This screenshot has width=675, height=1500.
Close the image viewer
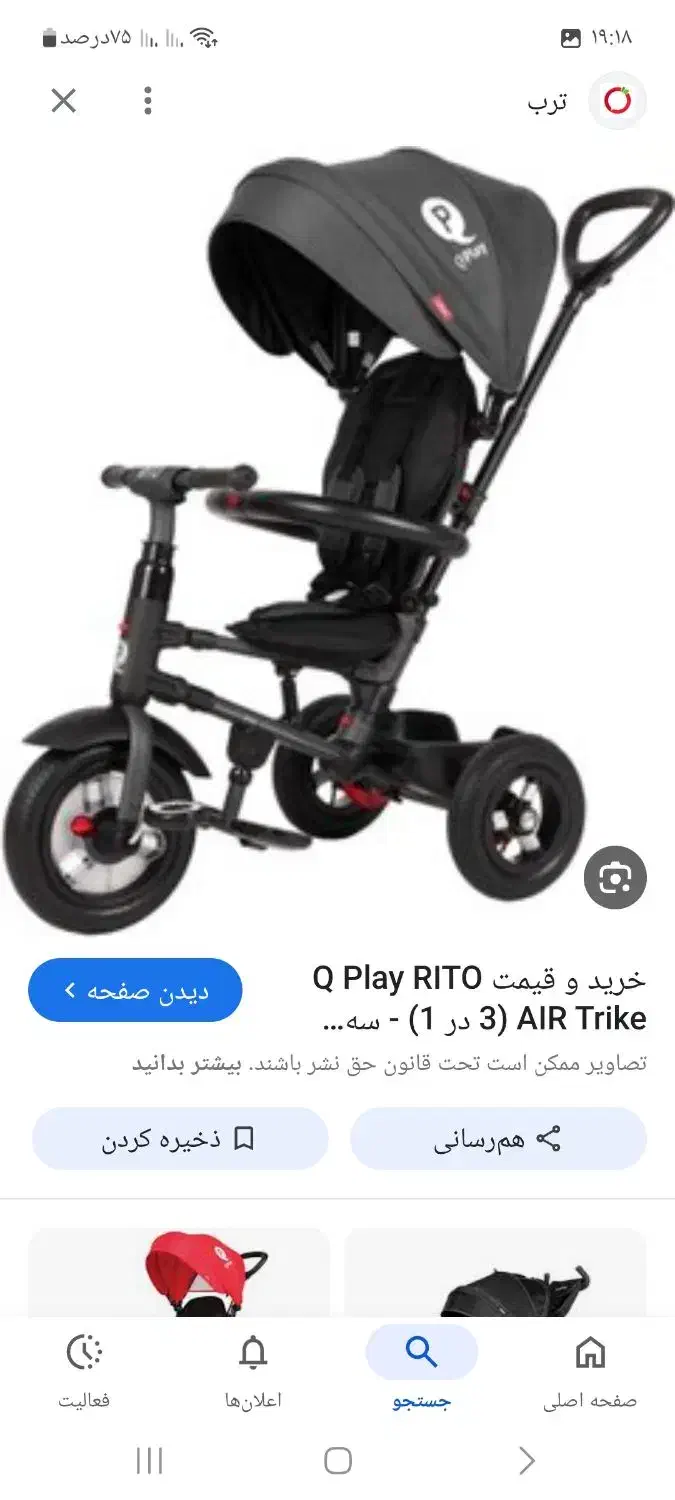[x=64, y=100]
